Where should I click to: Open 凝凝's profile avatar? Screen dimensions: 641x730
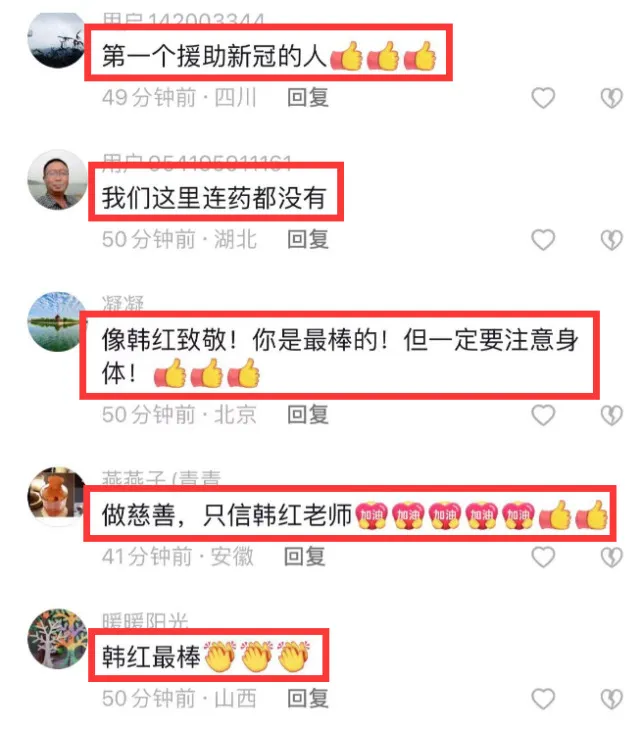click(54, 323)
